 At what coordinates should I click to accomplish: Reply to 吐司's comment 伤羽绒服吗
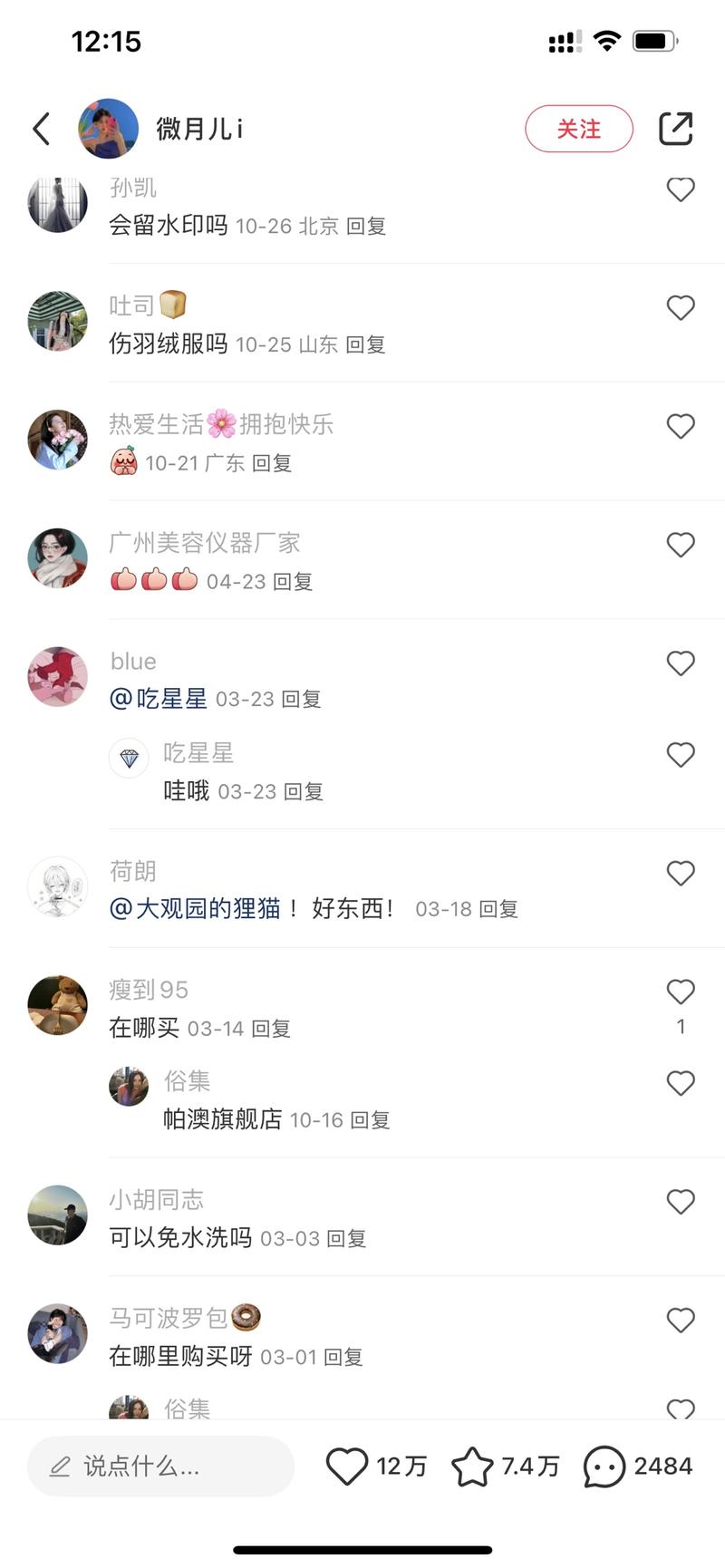click(366, 344)
